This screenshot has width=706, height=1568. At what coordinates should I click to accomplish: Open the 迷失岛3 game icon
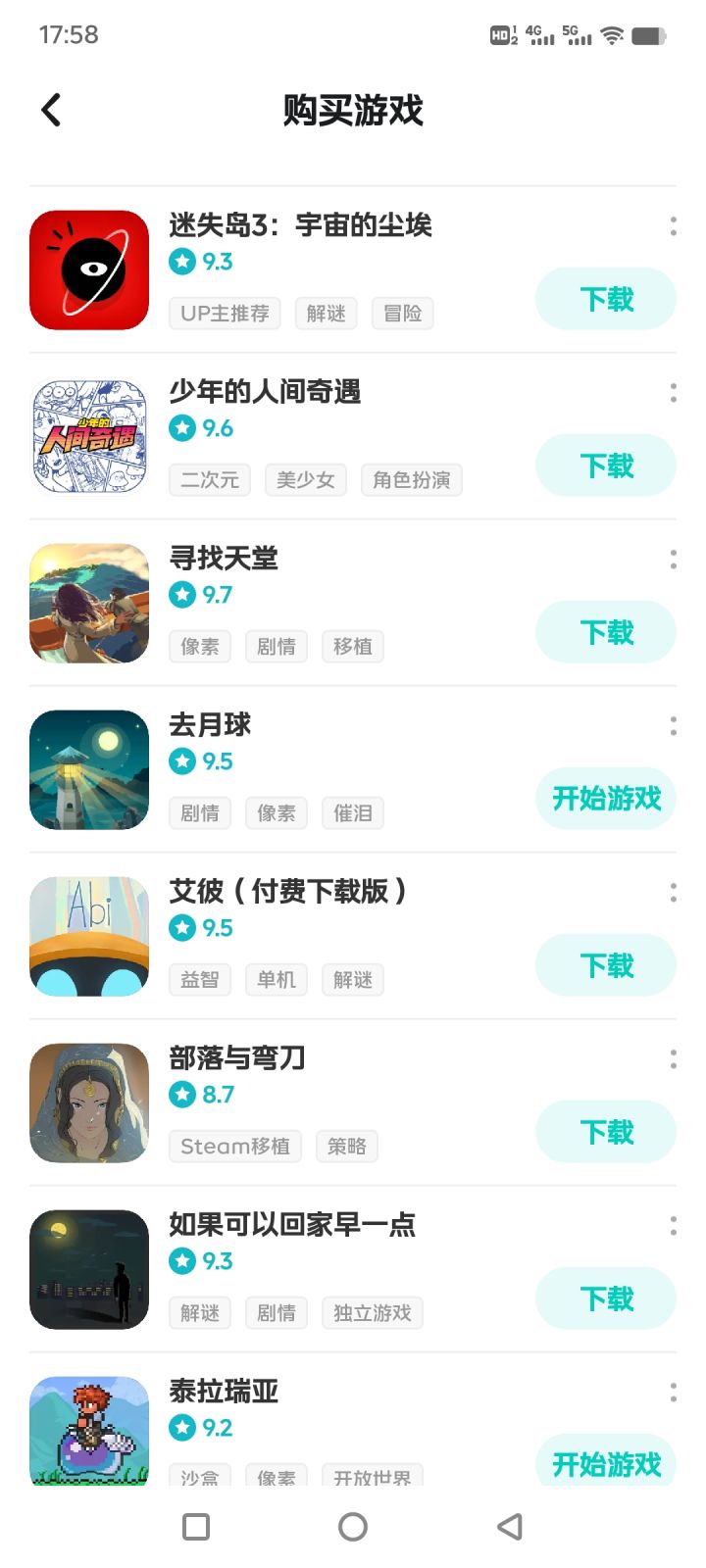pyautogui.click(x=88, y=269)
